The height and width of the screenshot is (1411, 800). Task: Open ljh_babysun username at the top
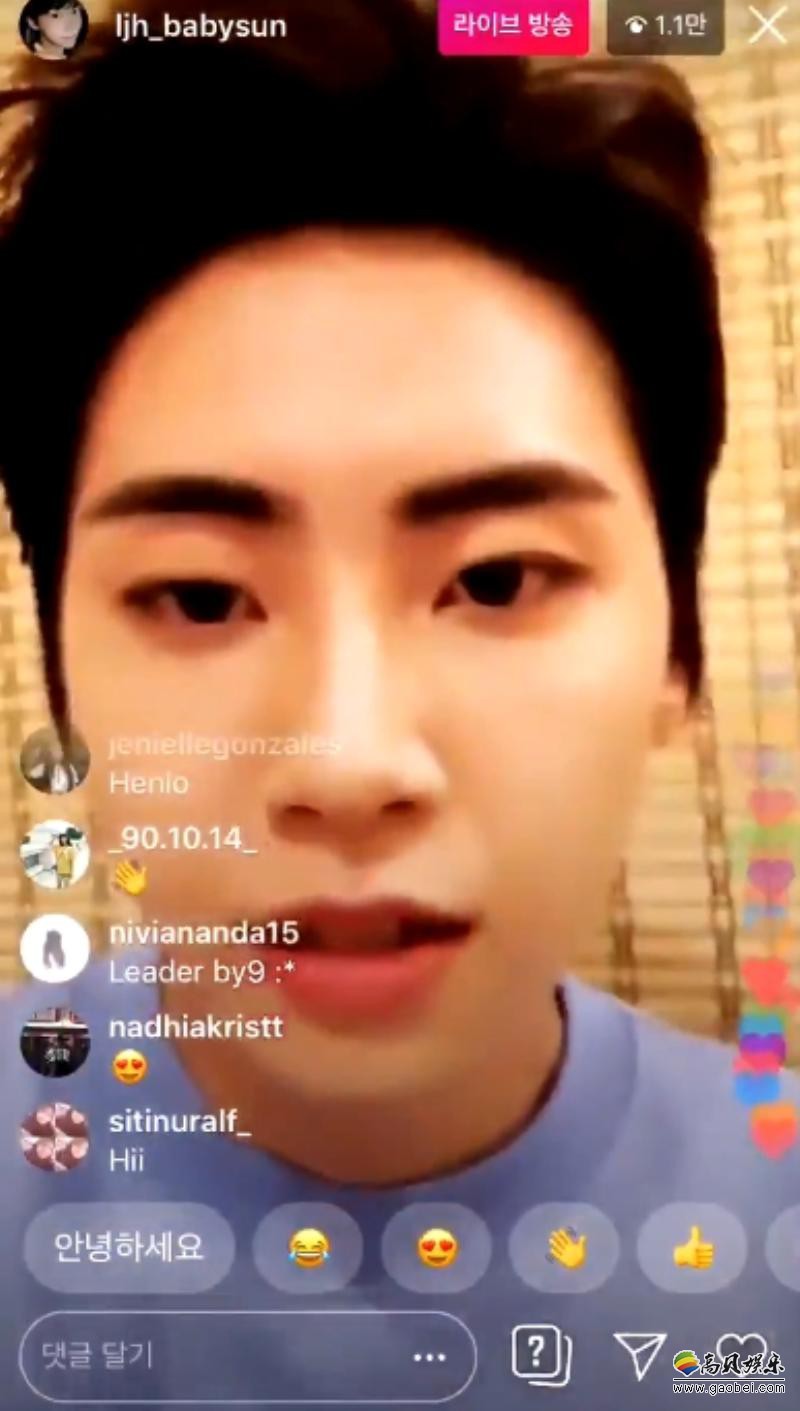[201, 26]
